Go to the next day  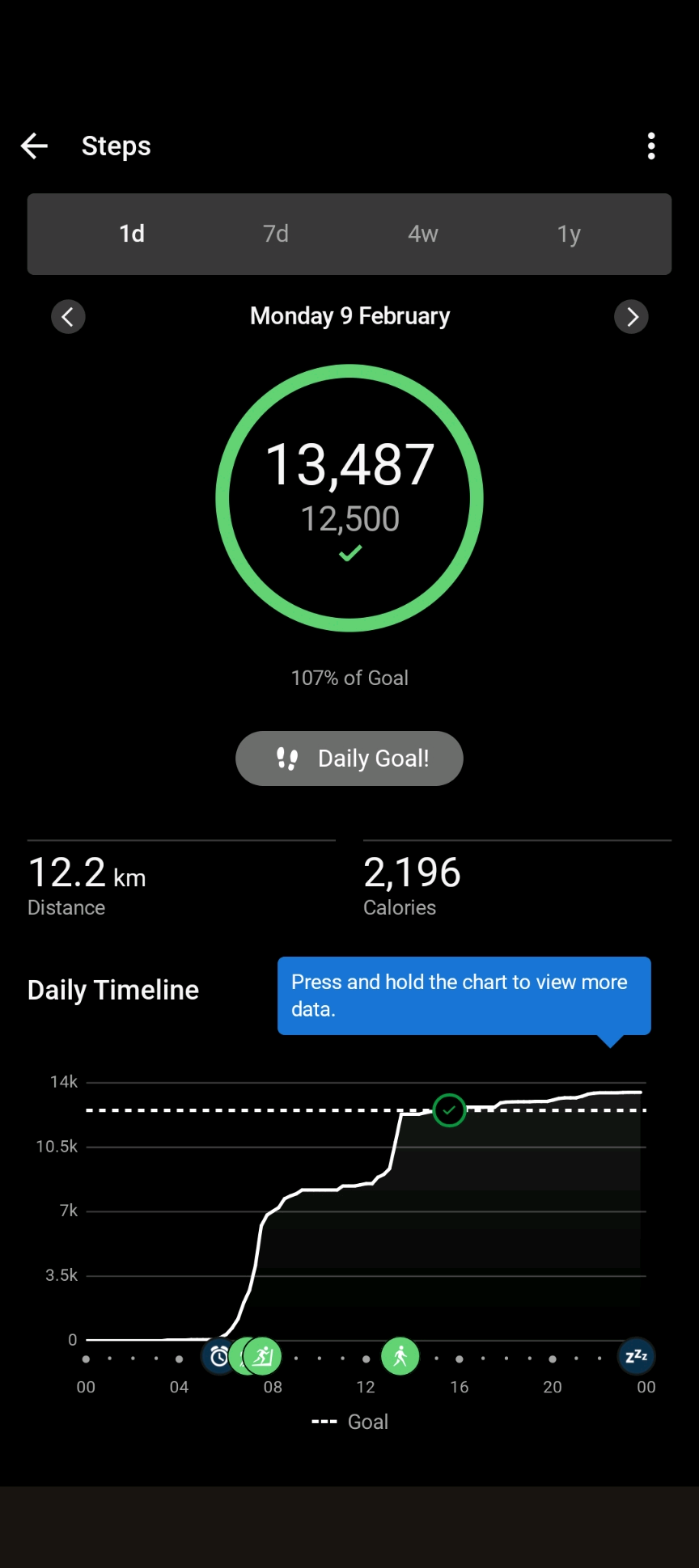pyautogui.click(x=631, y=317)
